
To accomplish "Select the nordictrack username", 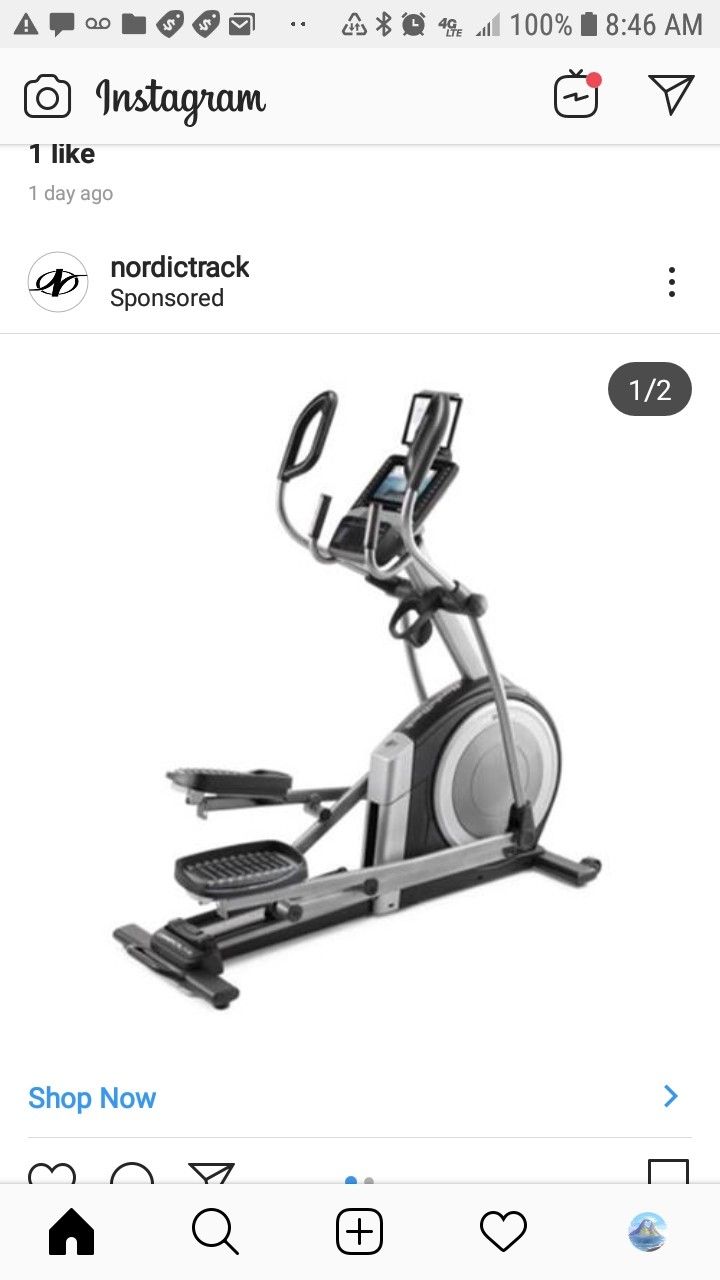I will 178,267.
